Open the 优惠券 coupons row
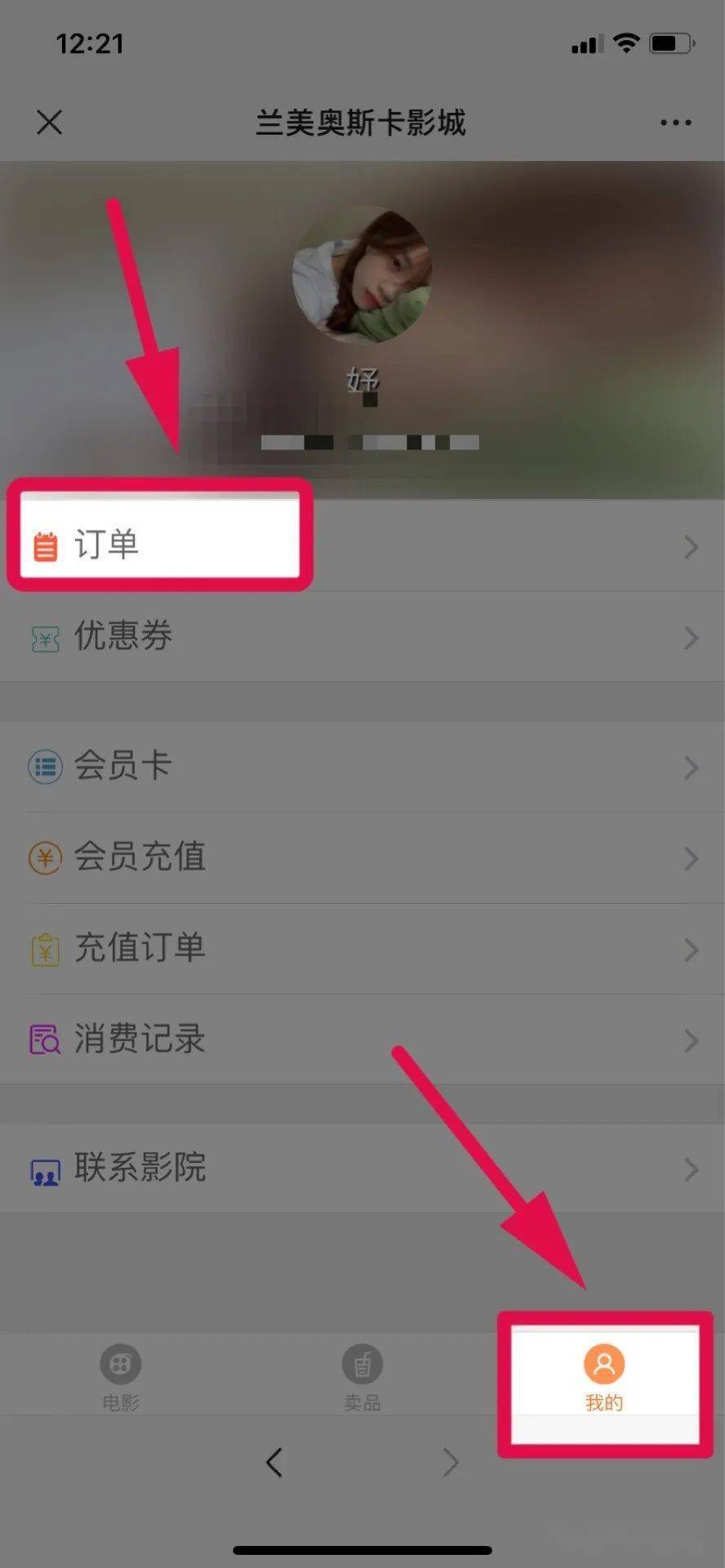Screen dimensions: 725x1568 362,637
